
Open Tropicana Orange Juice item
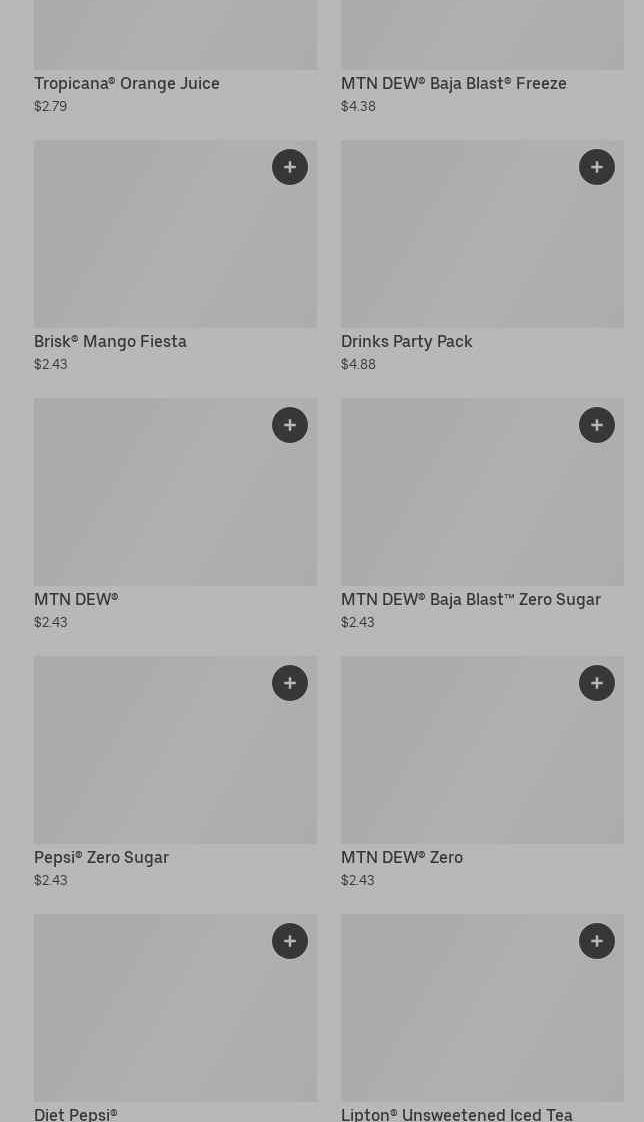click(x=127, y=84)
